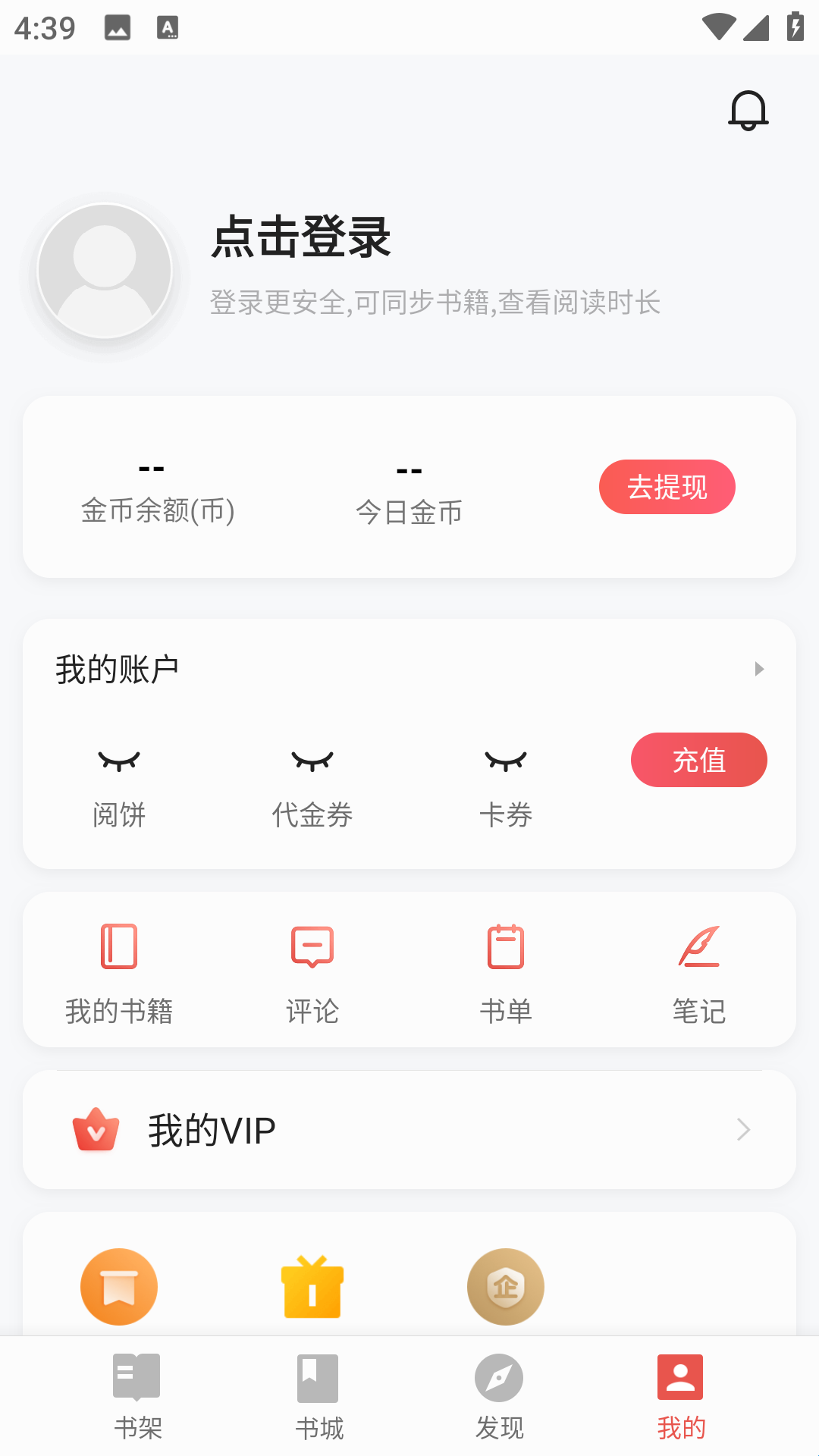Unhide the 卡券 count
Screen dimensions: 819x1456
point(506,760)
